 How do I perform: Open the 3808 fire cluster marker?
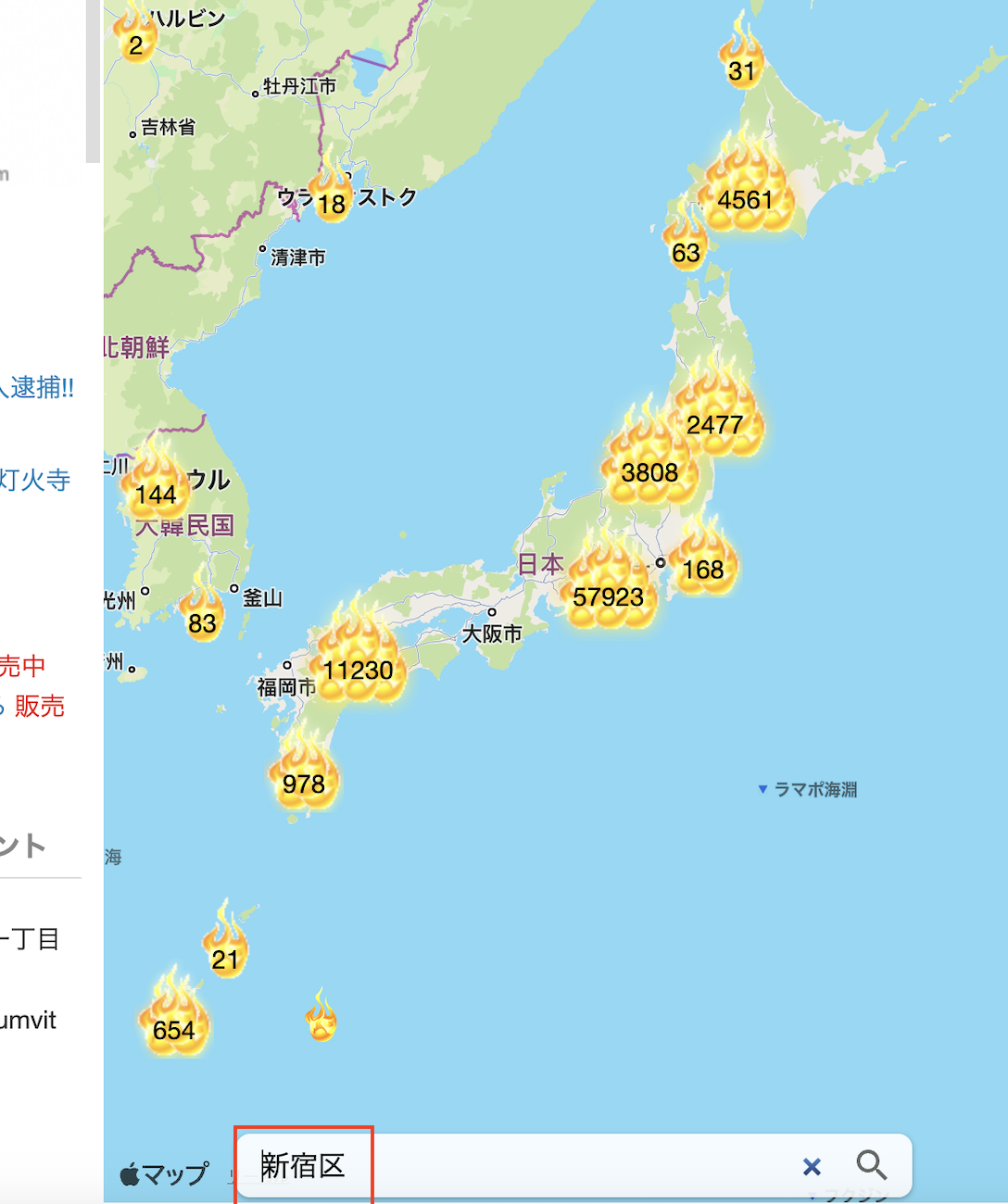[649, 468]
